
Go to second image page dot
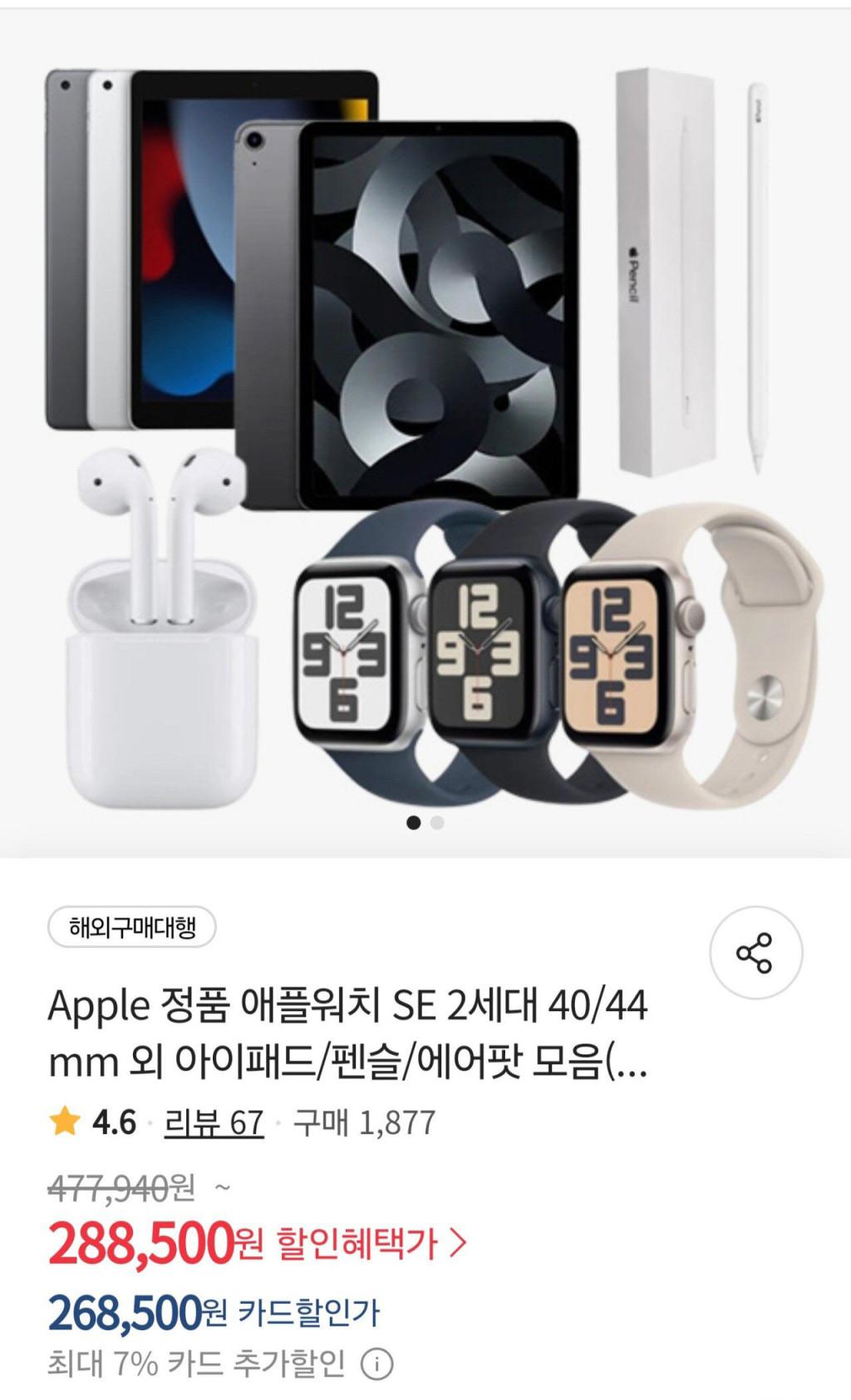coord(438,823)
